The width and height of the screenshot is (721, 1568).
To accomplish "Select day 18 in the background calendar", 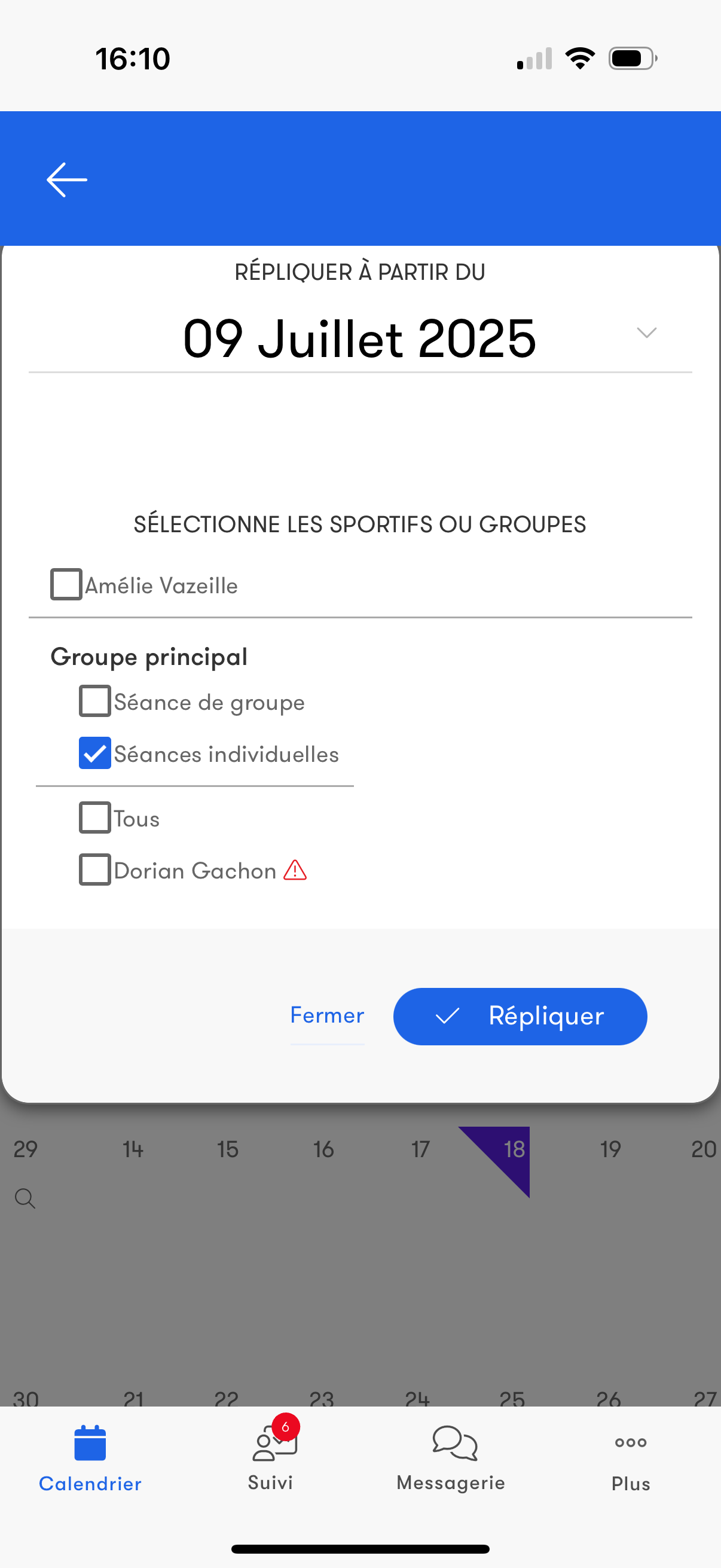I will click(x=515, y=1149).
